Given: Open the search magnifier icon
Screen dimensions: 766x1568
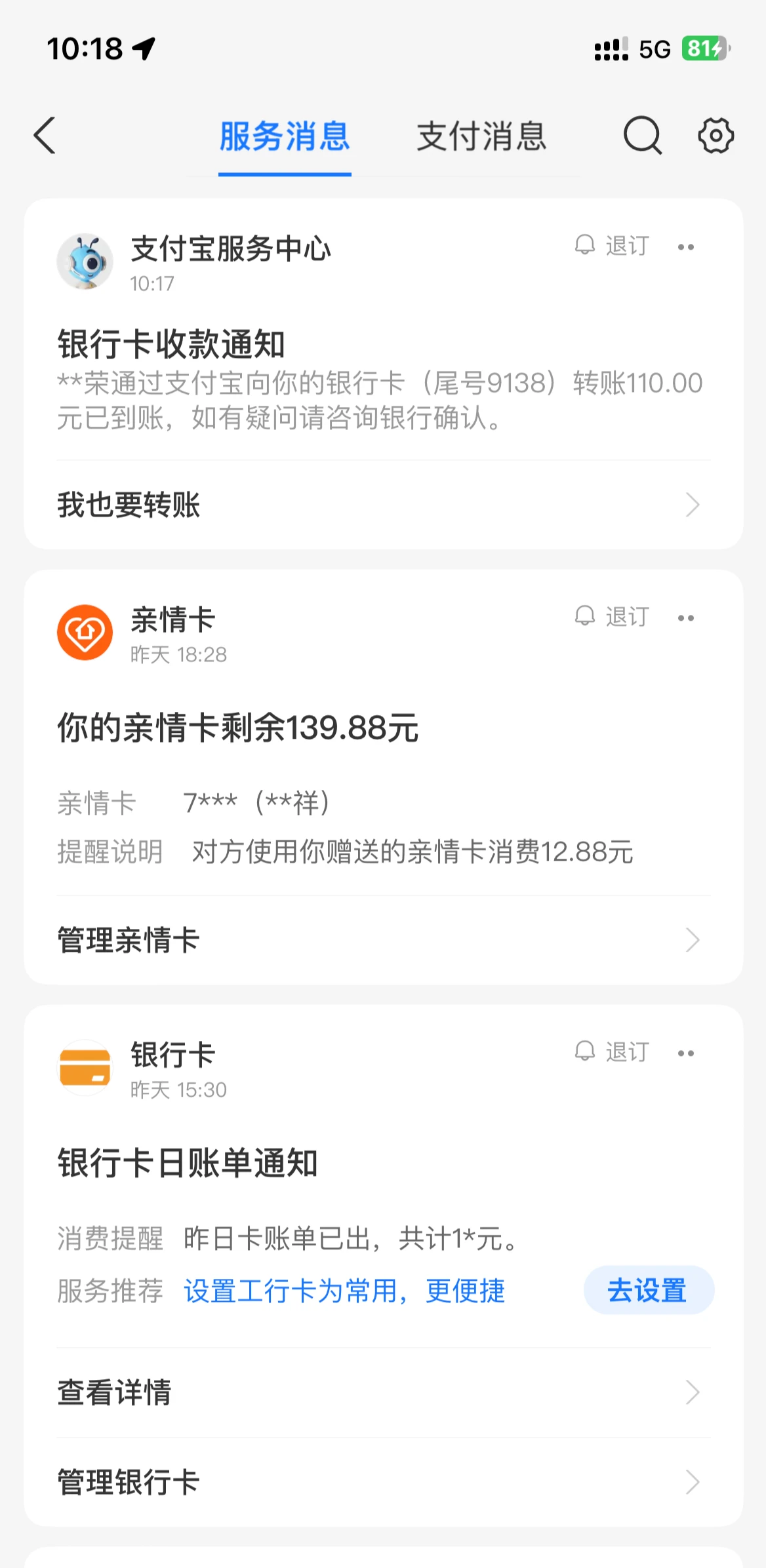Looking at the screenshot, I should pos(642,136).
